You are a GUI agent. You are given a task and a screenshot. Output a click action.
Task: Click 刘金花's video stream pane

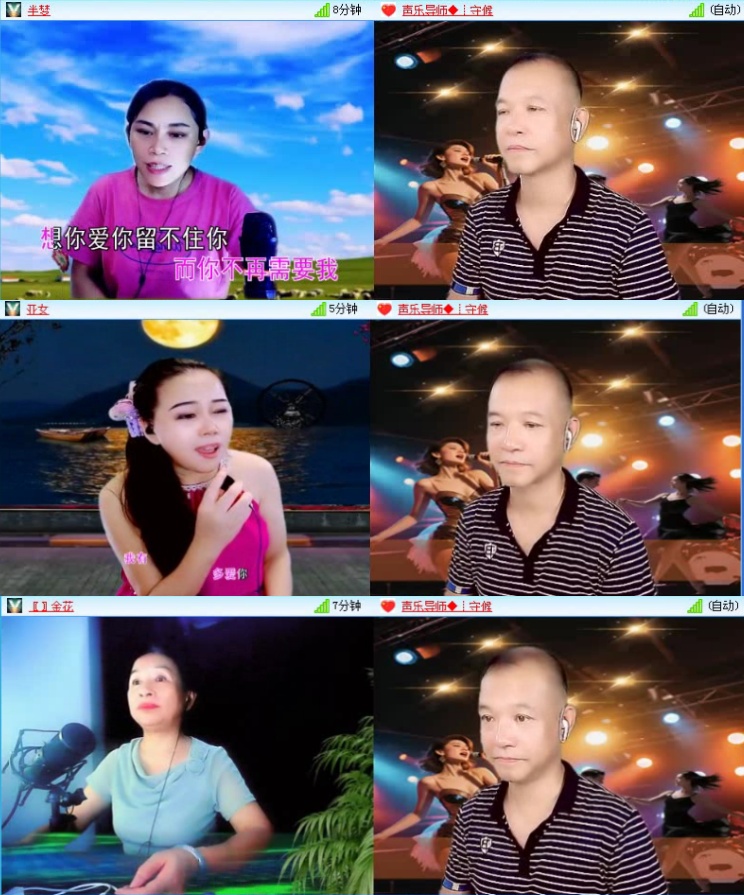186,755
